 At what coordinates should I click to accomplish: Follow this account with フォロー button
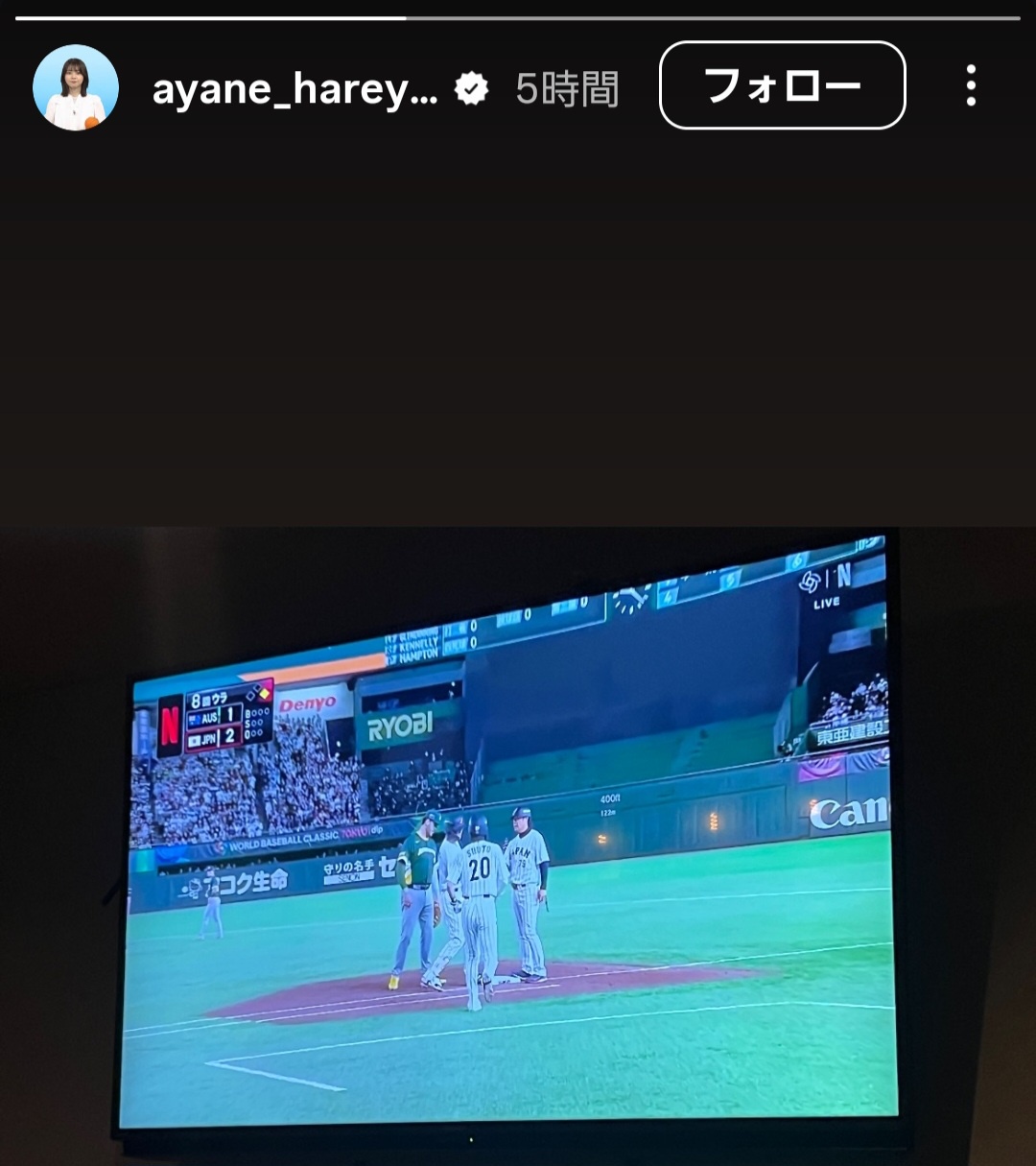782,85
